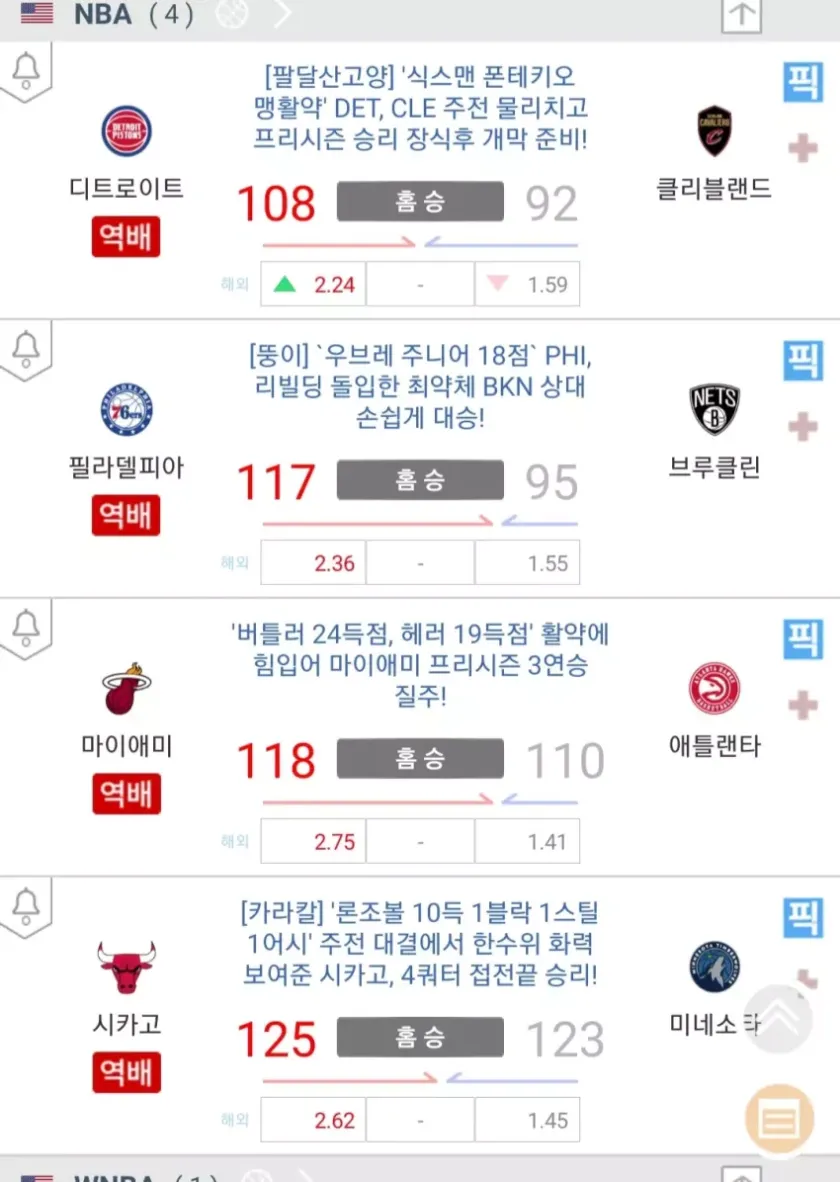Screen dimensions: 840x1182
Task: Read the 버틀러 24득점 Miami article
Action: [420, 664]
